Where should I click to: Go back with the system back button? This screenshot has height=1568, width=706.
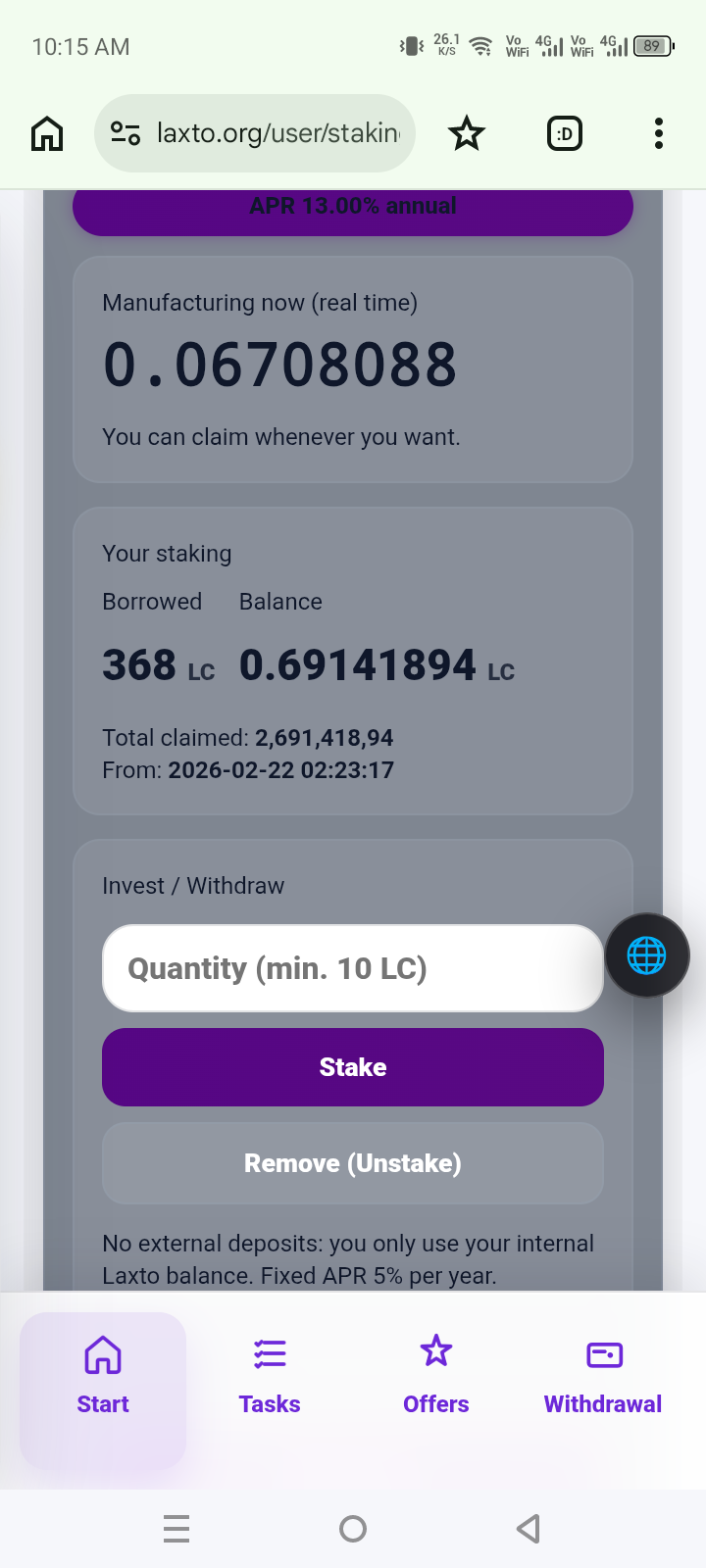tap(529, 1528)
